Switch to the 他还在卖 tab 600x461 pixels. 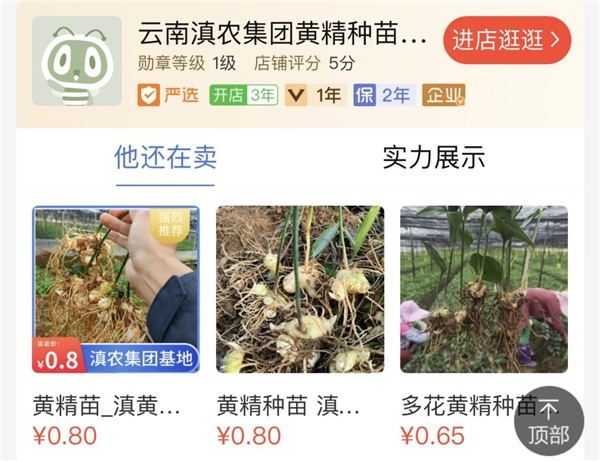165,157
